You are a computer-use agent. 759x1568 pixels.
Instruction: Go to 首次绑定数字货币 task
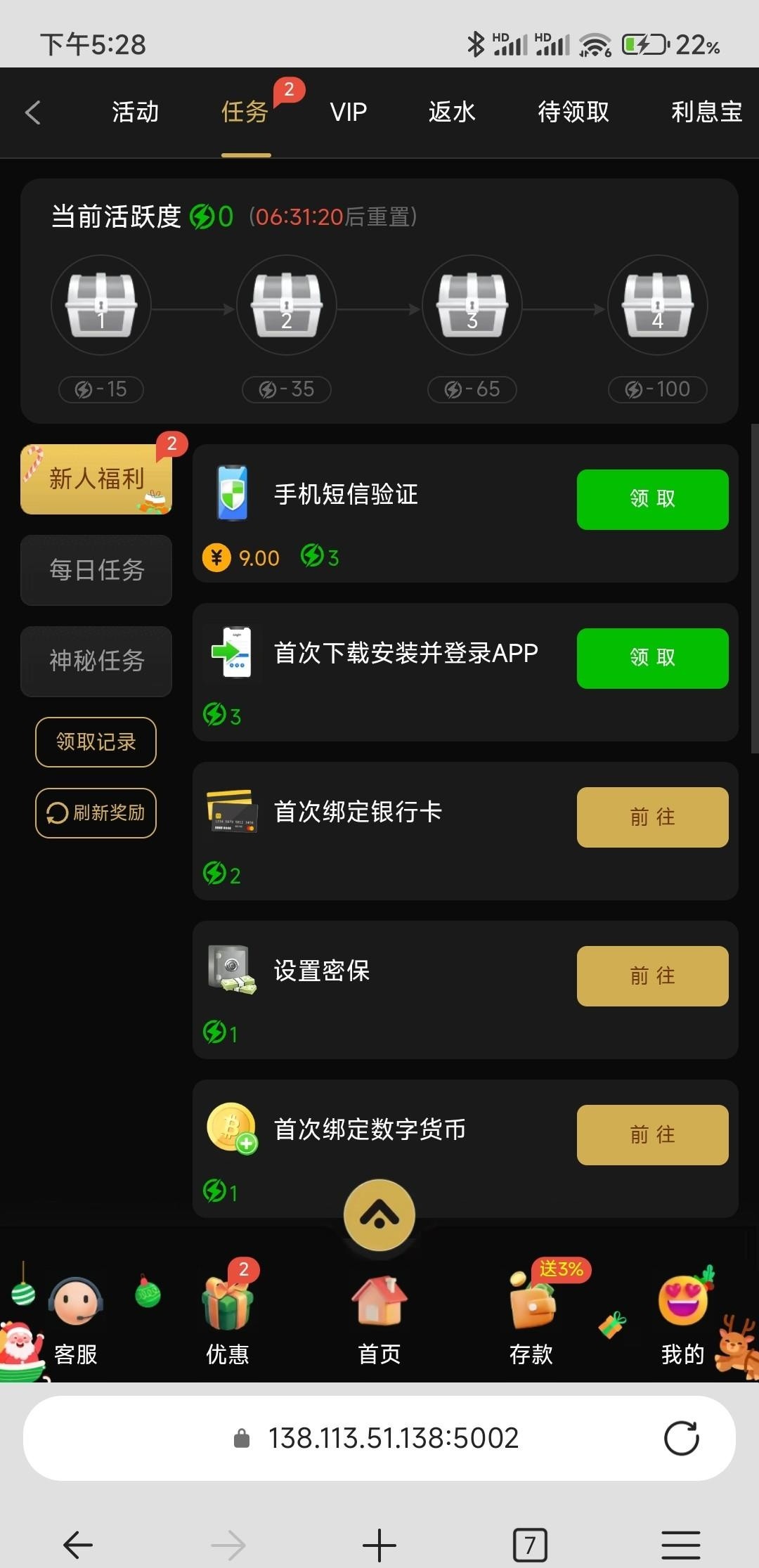click(x=652, y=1135)
